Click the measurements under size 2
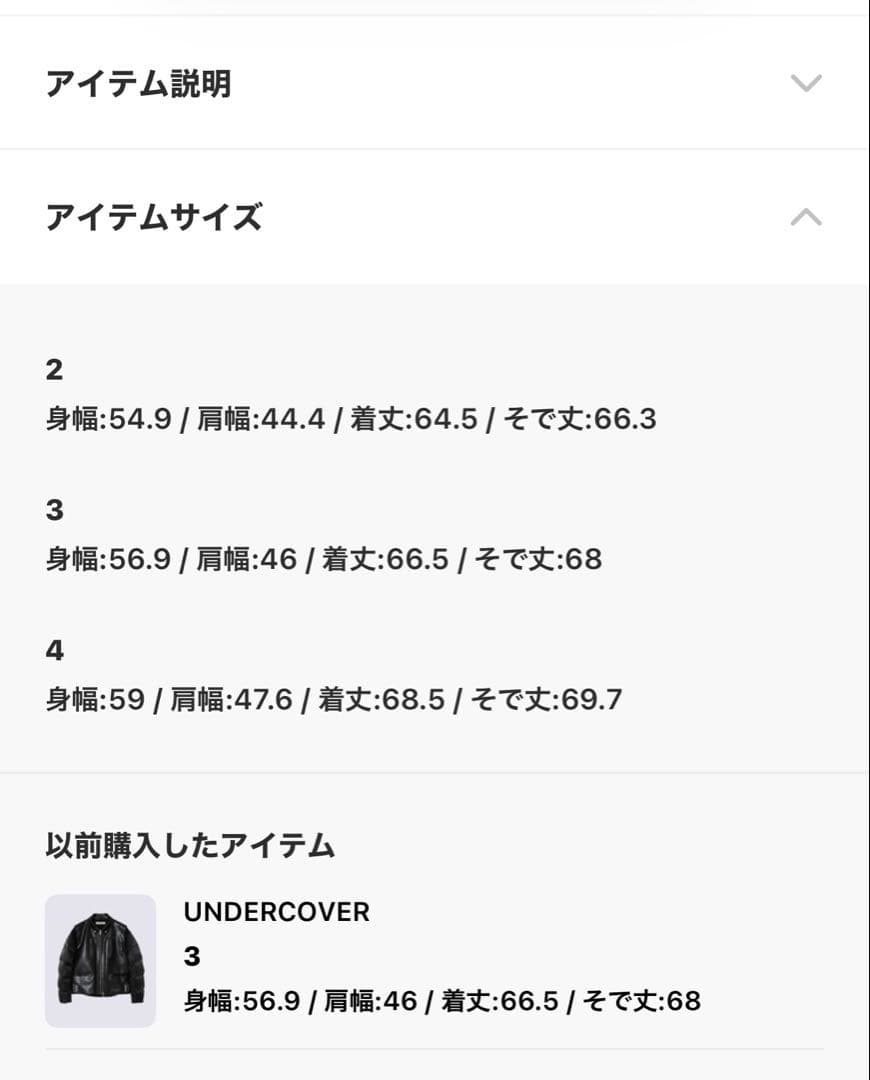The height and width of the screenshot is (1080, 870). coord(350,420)
